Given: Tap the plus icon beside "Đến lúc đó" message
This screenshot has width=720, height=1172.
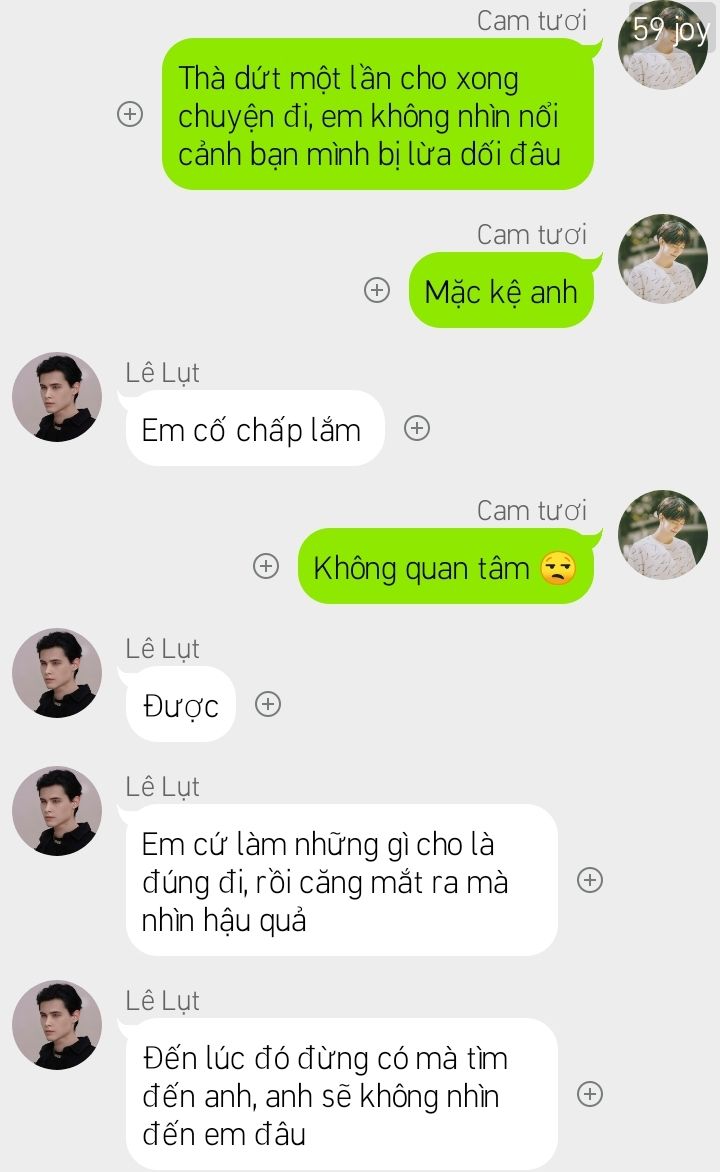Looking at the screenshot, I should [x=590, y=1094].
